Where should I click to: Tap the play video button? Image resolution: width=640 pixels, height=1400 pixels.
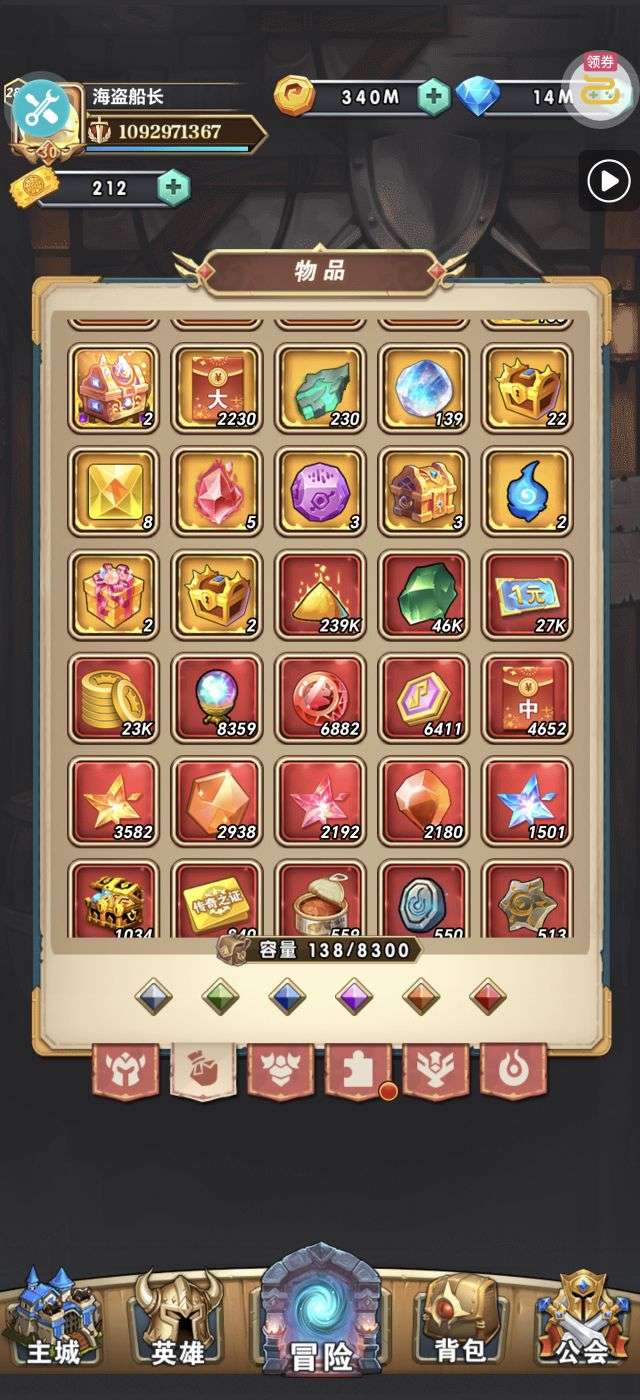click(608, 182)
